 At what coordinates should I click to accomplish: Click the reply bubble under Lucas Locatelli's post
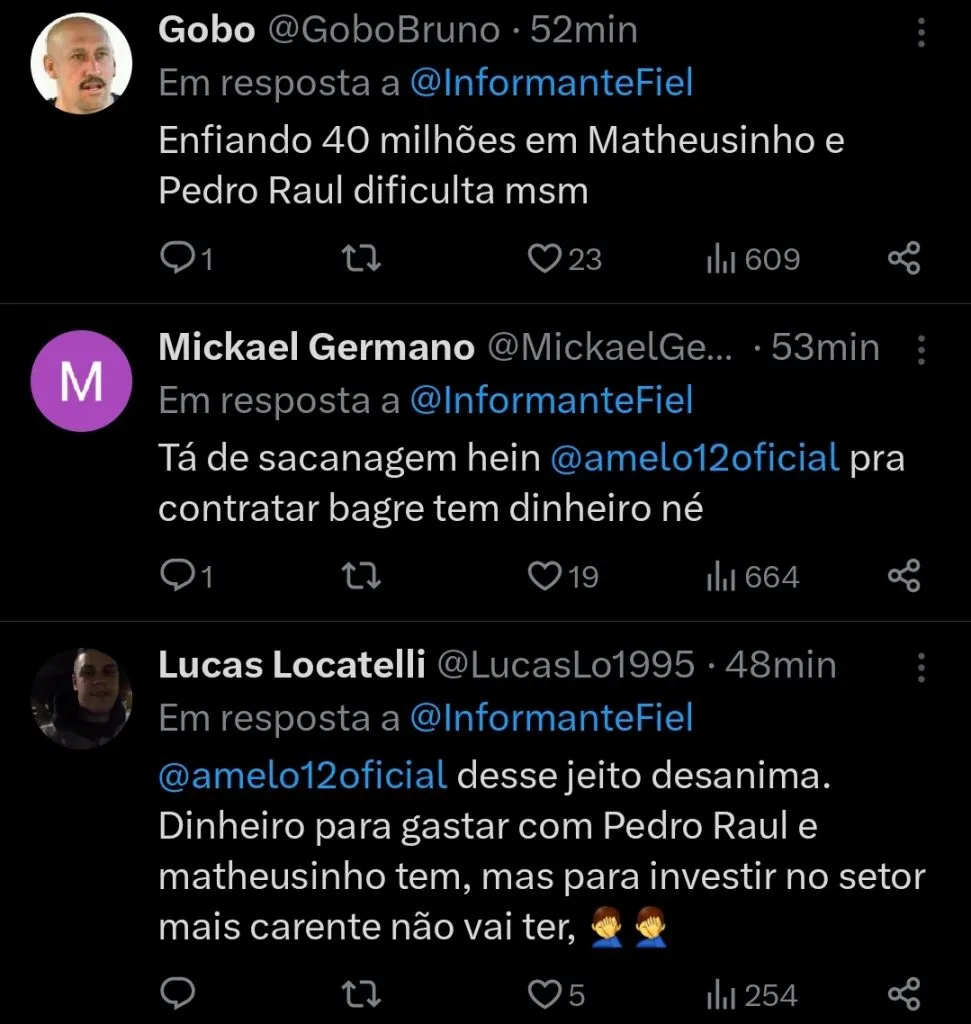pos(178,993)
